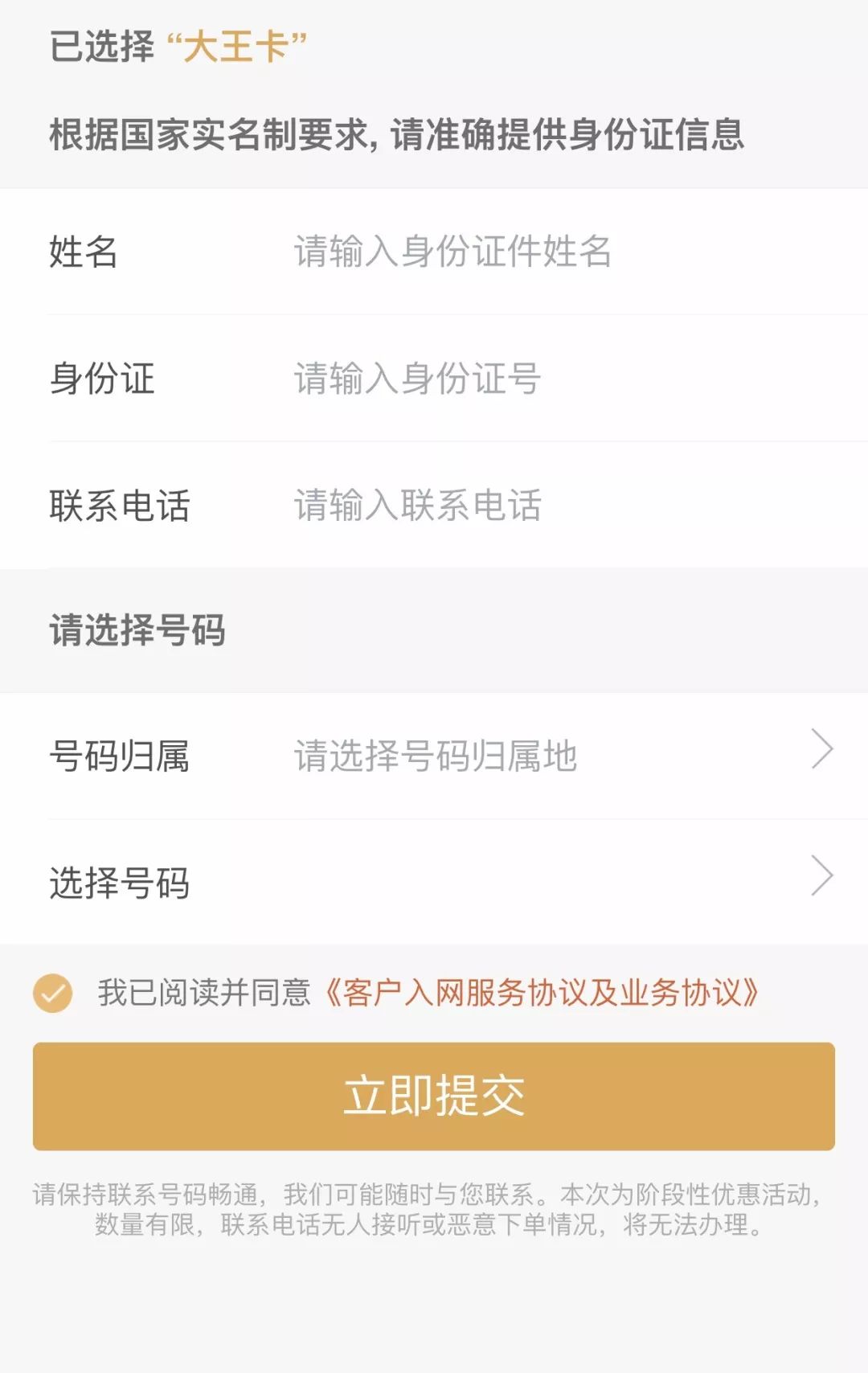Uncheck the 我已阅读并同意 agreement checkbox
Viewport: 868px width, 1373px height.
pos(53,993)
